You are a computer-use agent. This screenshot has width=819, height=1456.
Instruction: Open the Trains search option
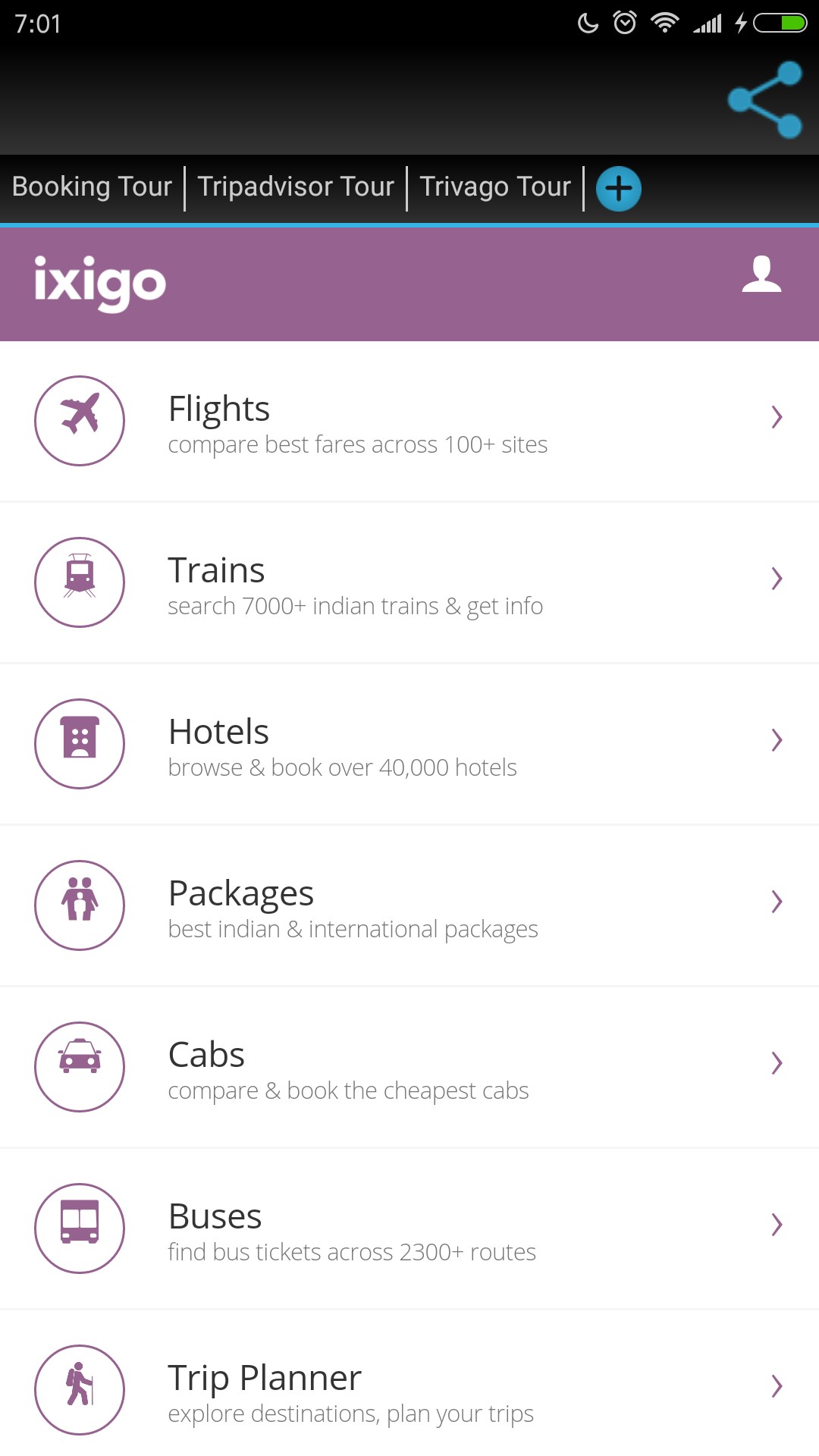coord(409,582)
